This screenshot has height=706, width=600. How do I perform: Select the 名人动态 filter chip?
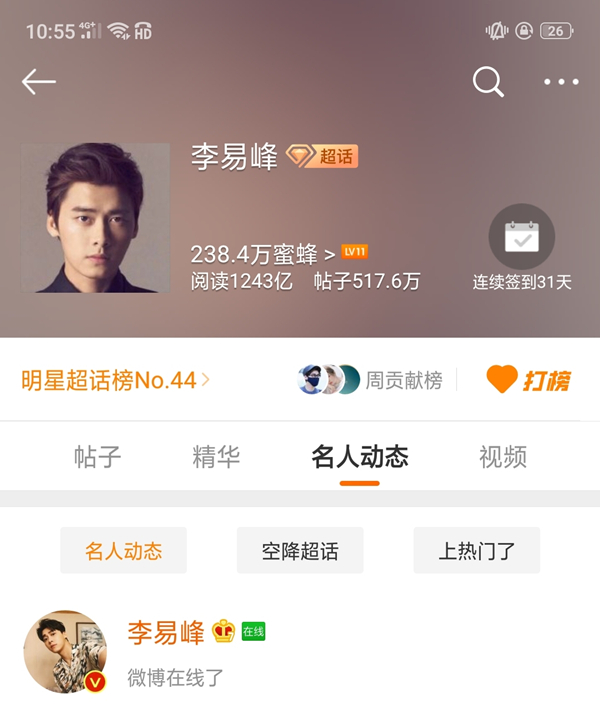coord(123,550)
